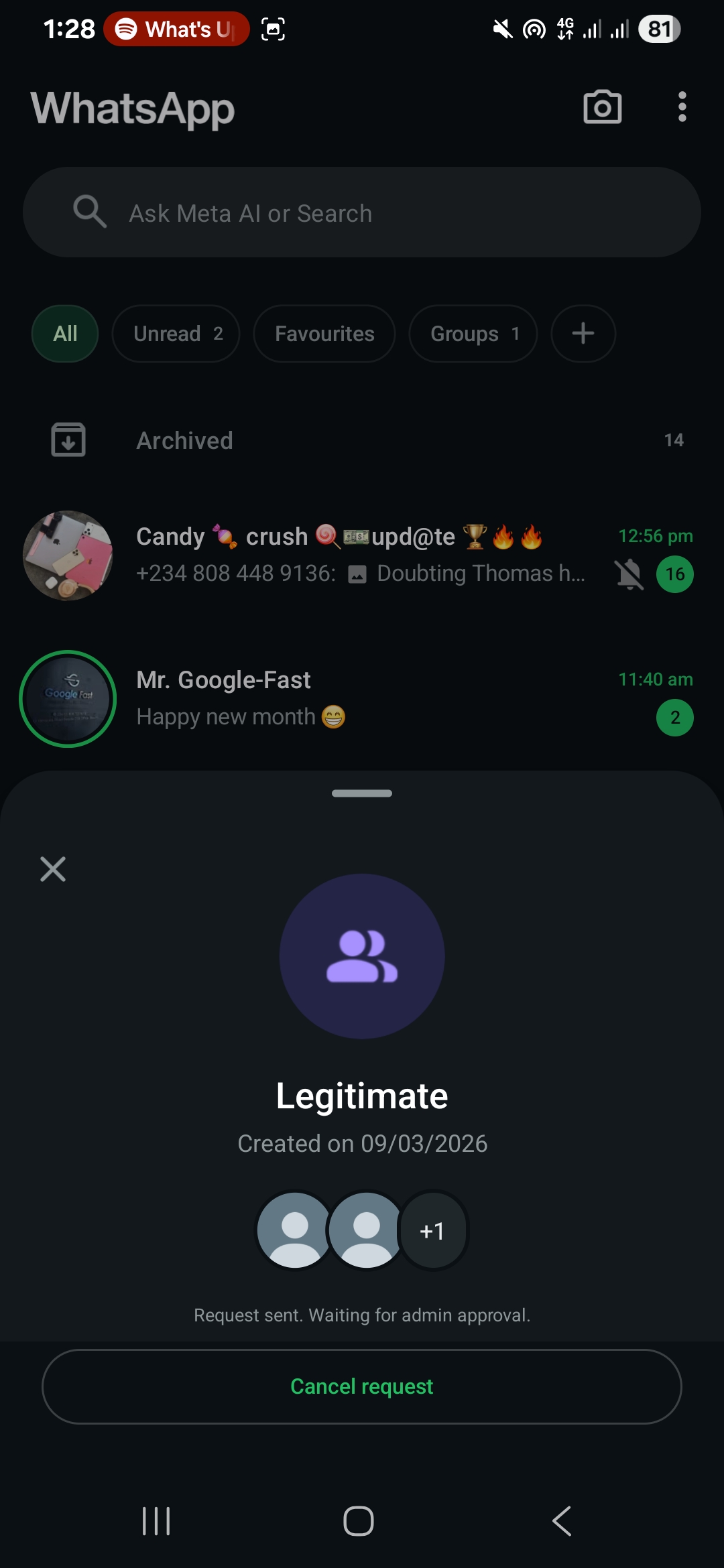Filter chats by Groups
Viewport: 724px width, 1568px height.
click(x=473, y=334)
